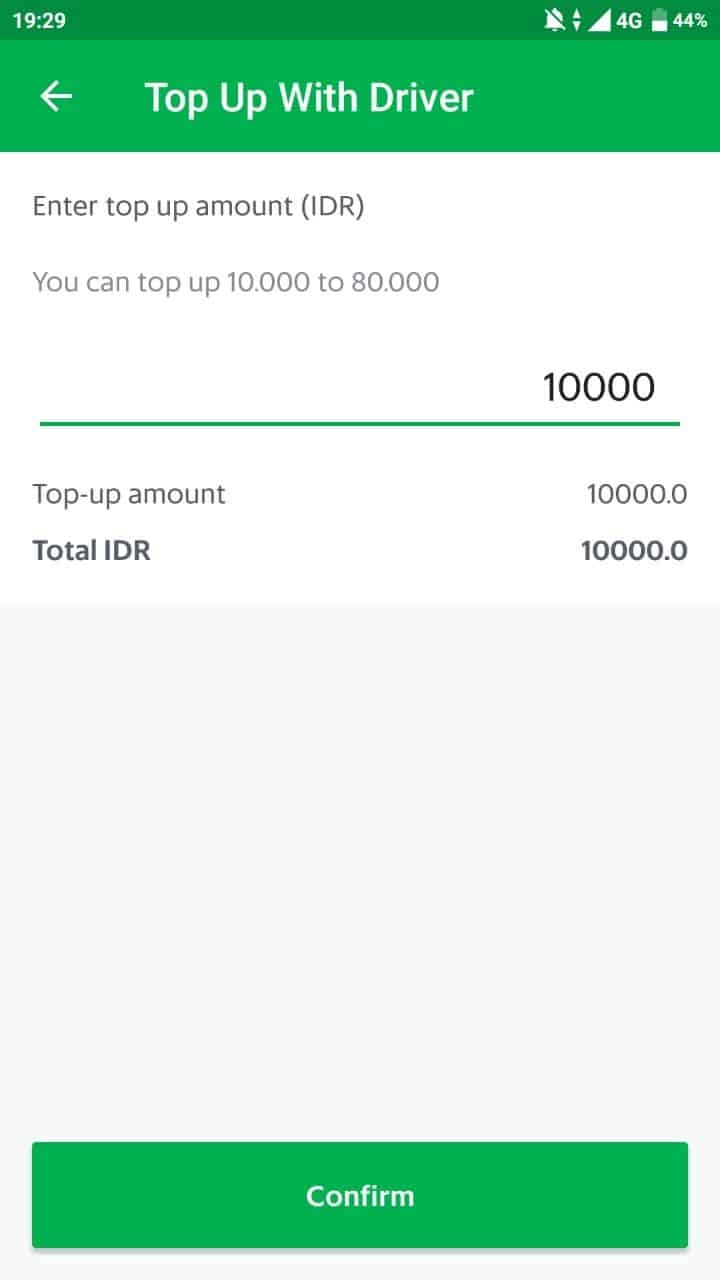Tap the top up amount field

tap(360, 388)
